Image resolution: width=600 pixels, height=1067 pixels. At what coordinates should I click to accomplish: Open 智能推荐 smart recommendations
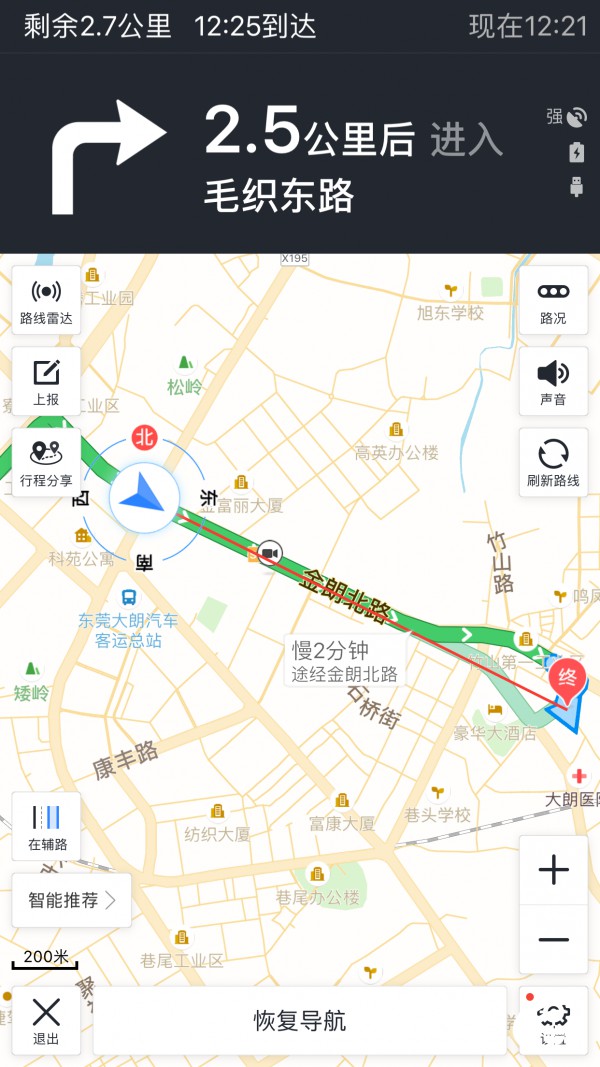[71, 900]
